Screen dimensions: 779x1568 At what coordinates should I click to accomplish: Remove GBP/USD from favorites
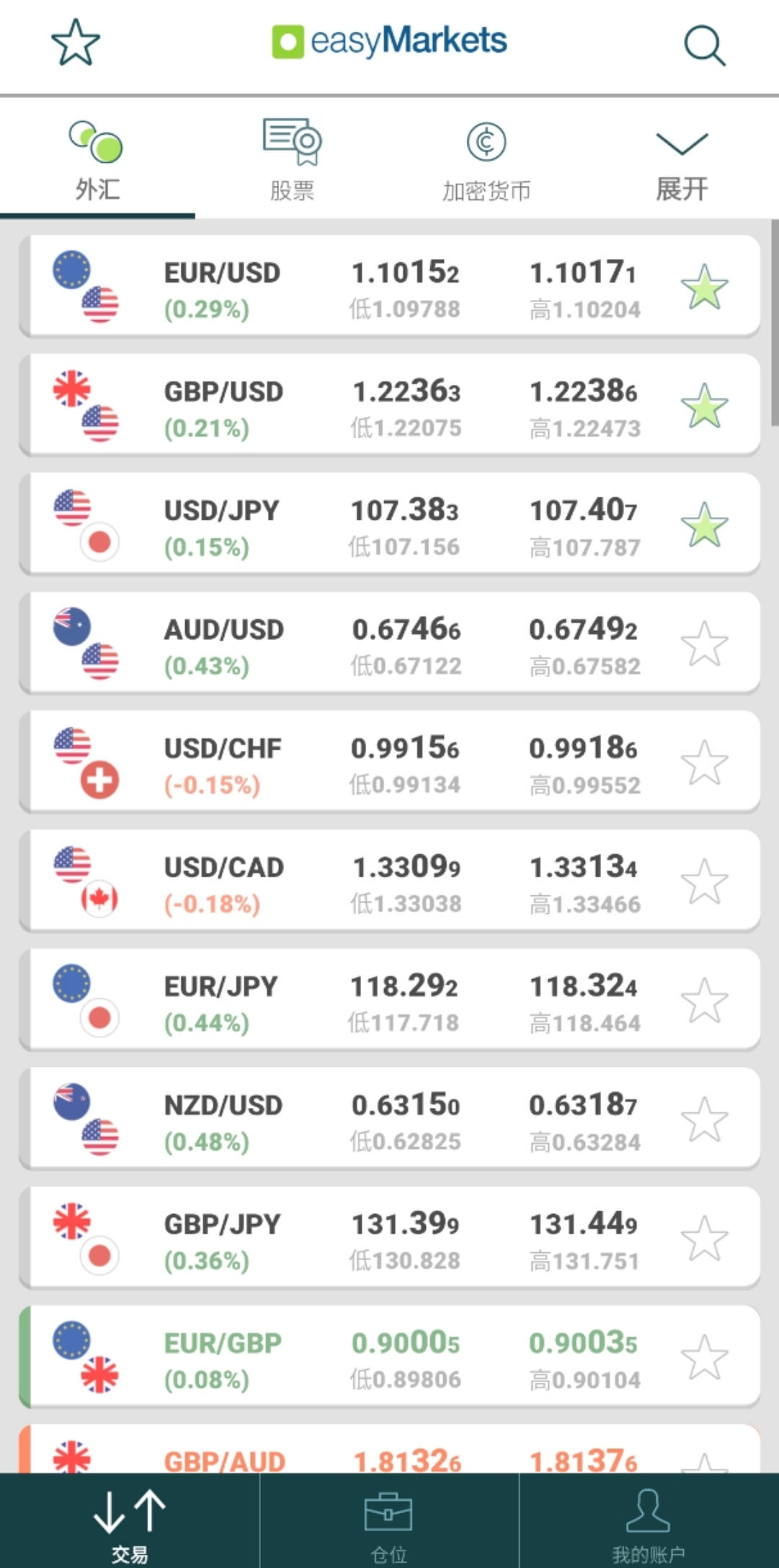tap(704, 405)
